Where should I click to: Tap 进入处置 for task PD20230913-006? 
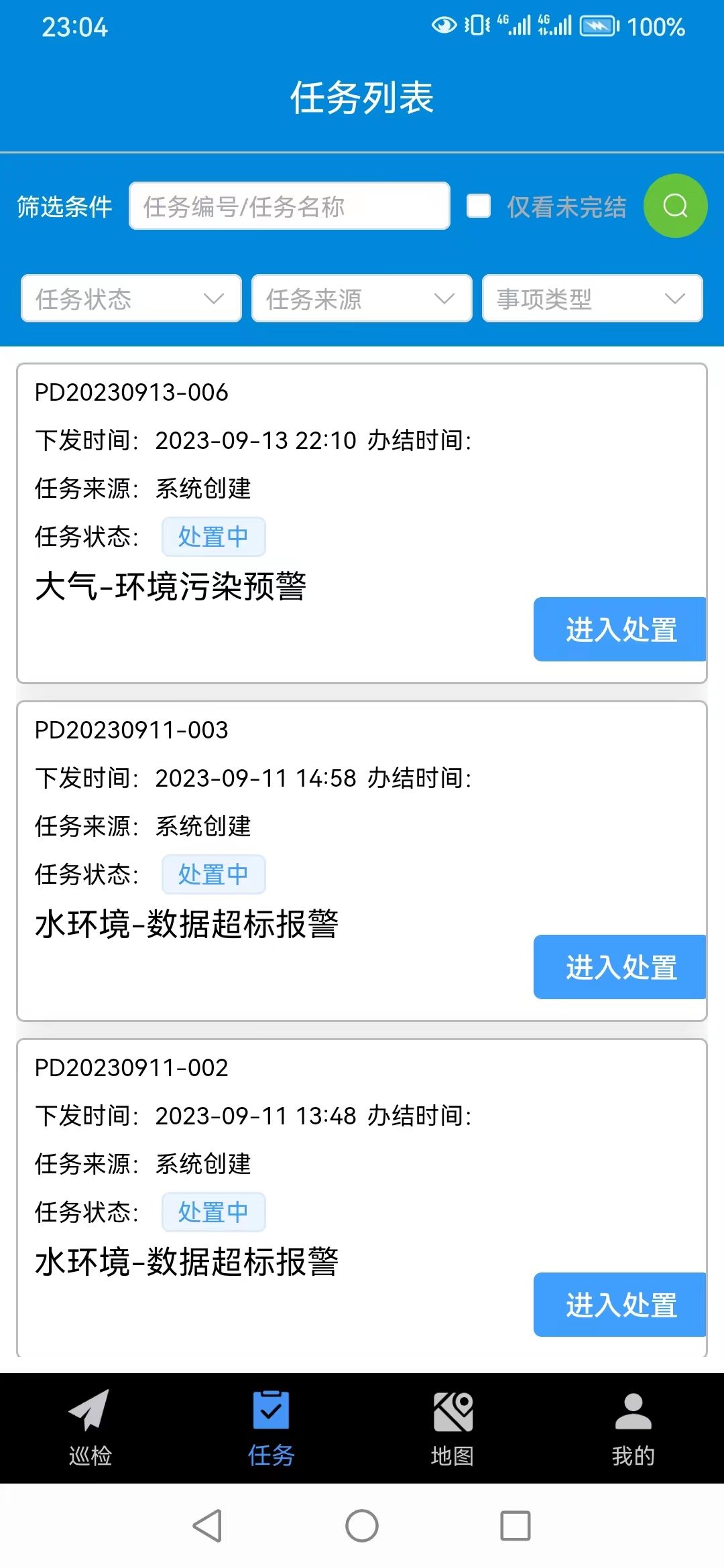click(x=620, y=629)
